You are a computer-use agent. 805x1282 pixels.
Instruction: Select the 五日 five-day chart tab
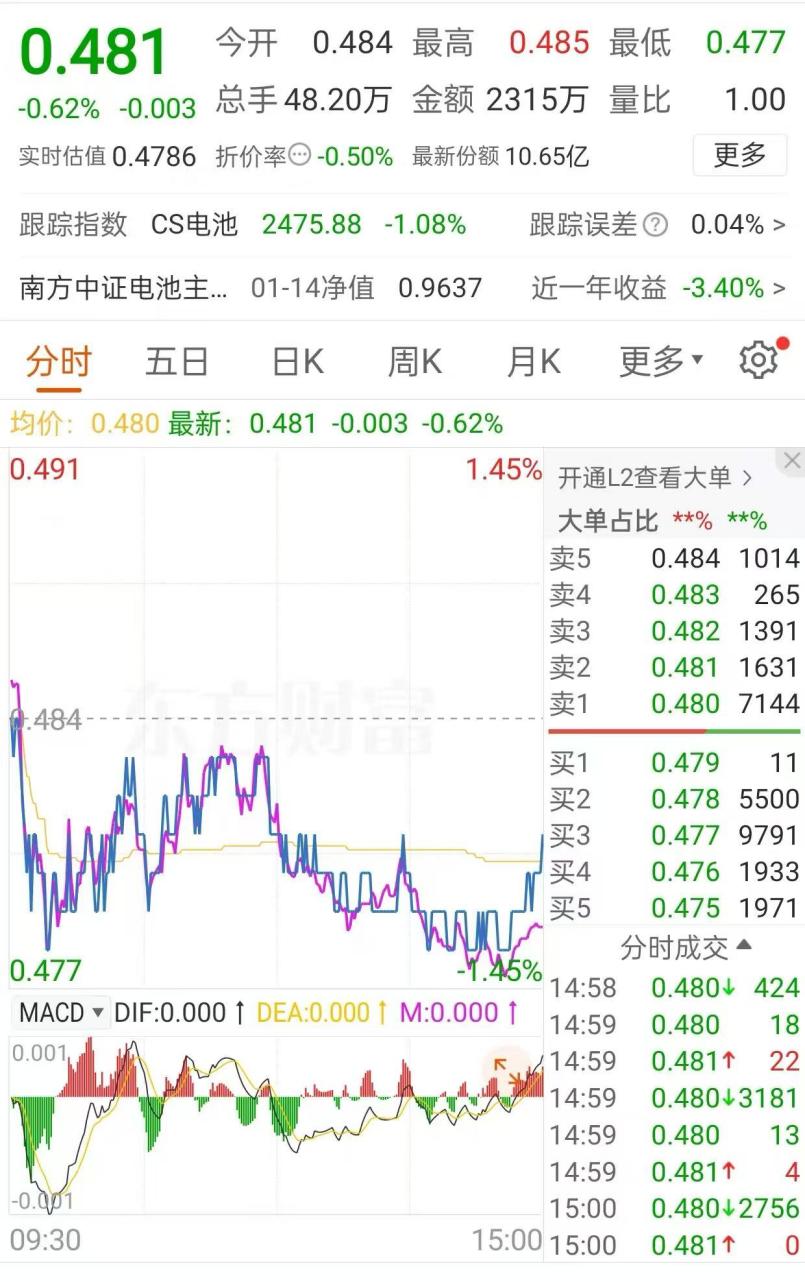(x=176, y=361)
